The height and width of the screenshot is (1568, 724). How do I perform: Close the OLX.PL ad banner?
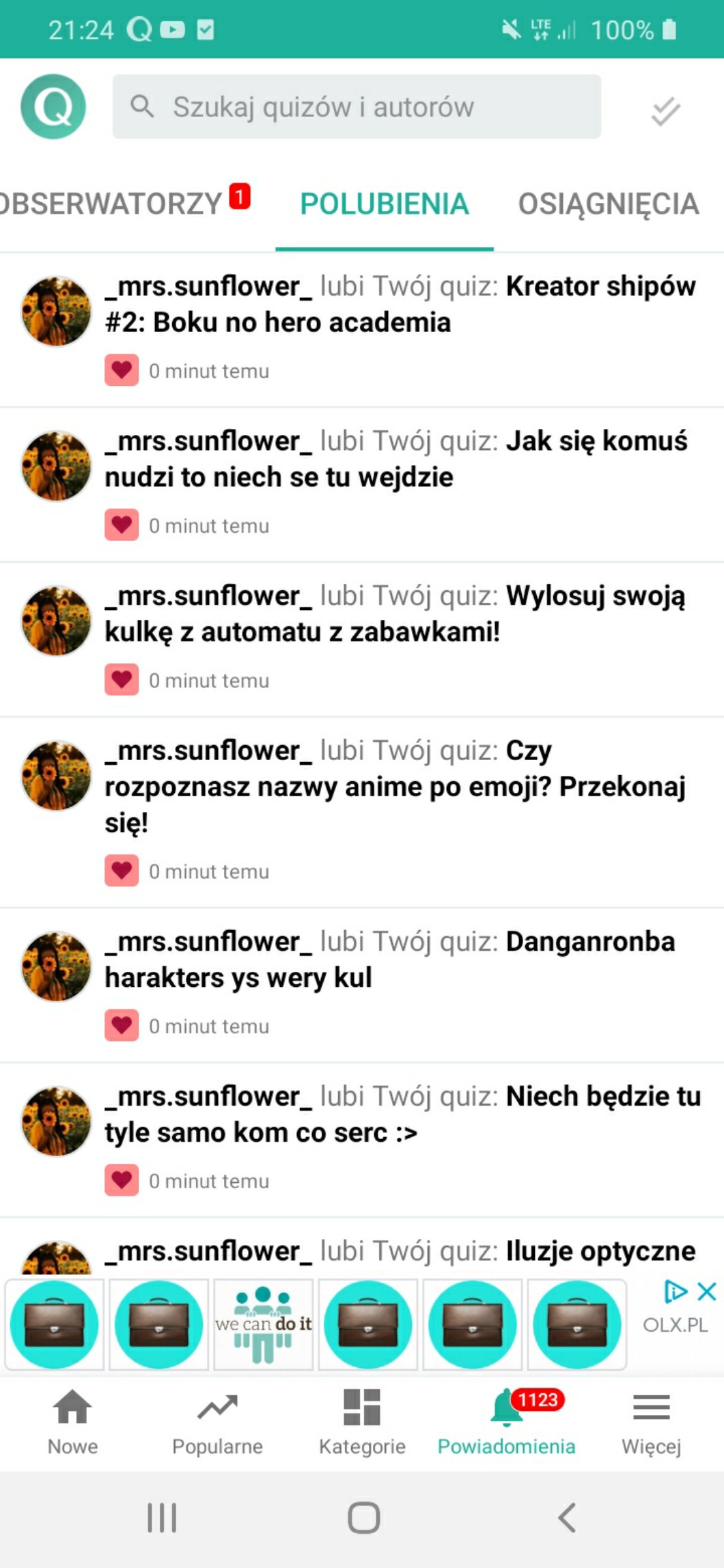coord(707,1291)
